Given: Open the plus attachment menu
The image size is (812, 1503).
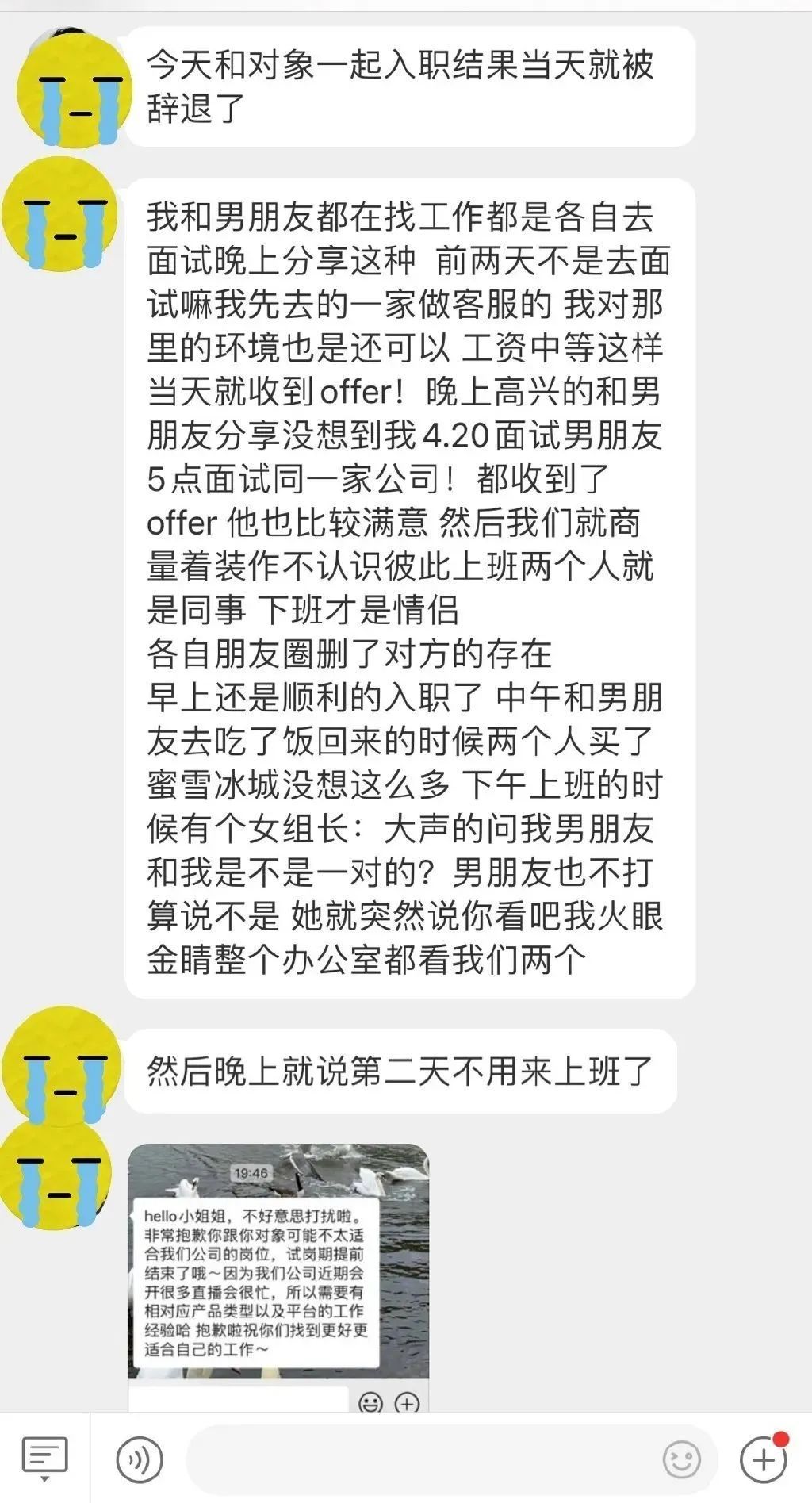Looking at the screenshot, I should click(x=763, y=1459).
